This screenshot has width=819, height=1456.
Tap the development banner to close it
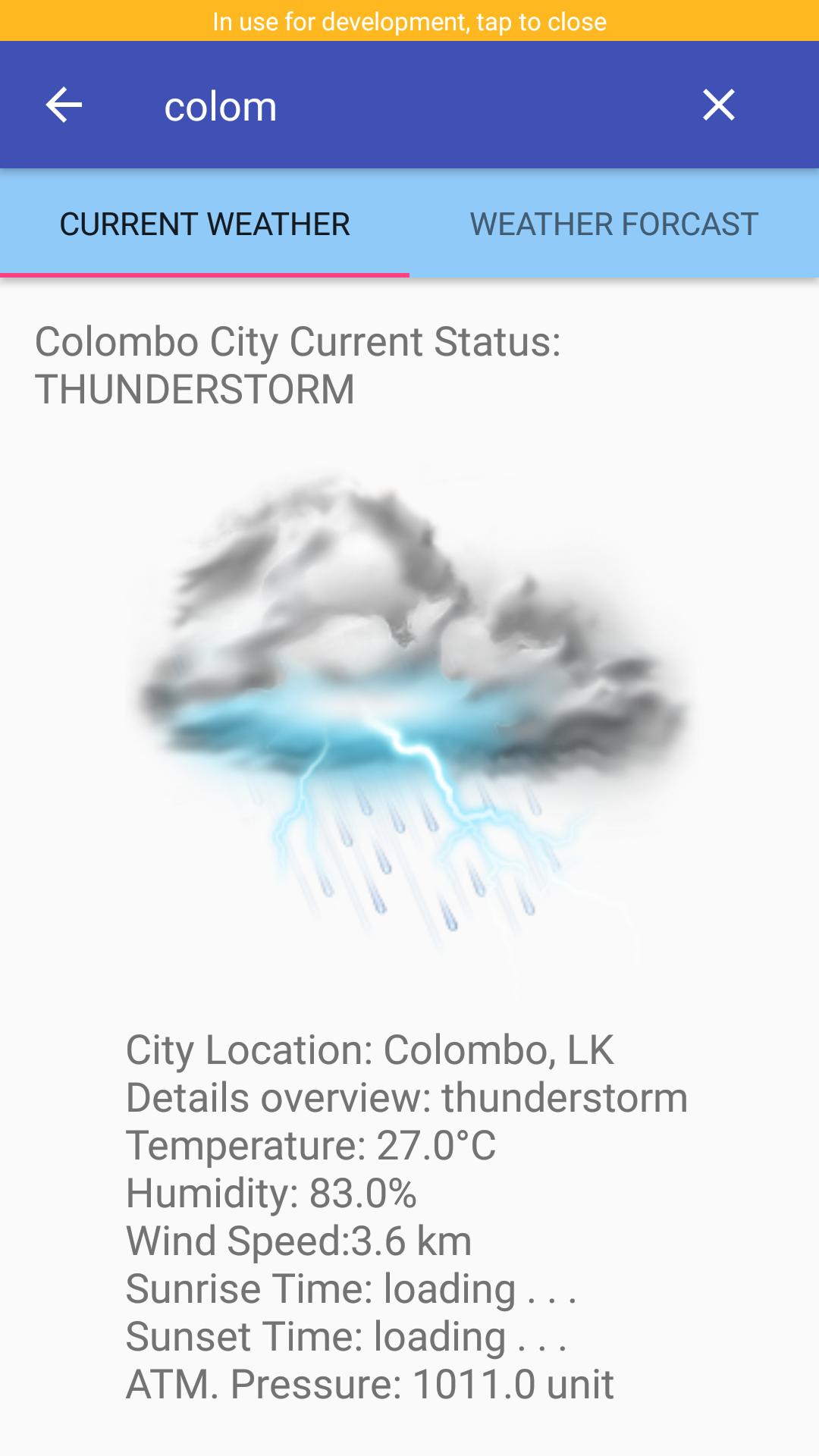point(409,21)
